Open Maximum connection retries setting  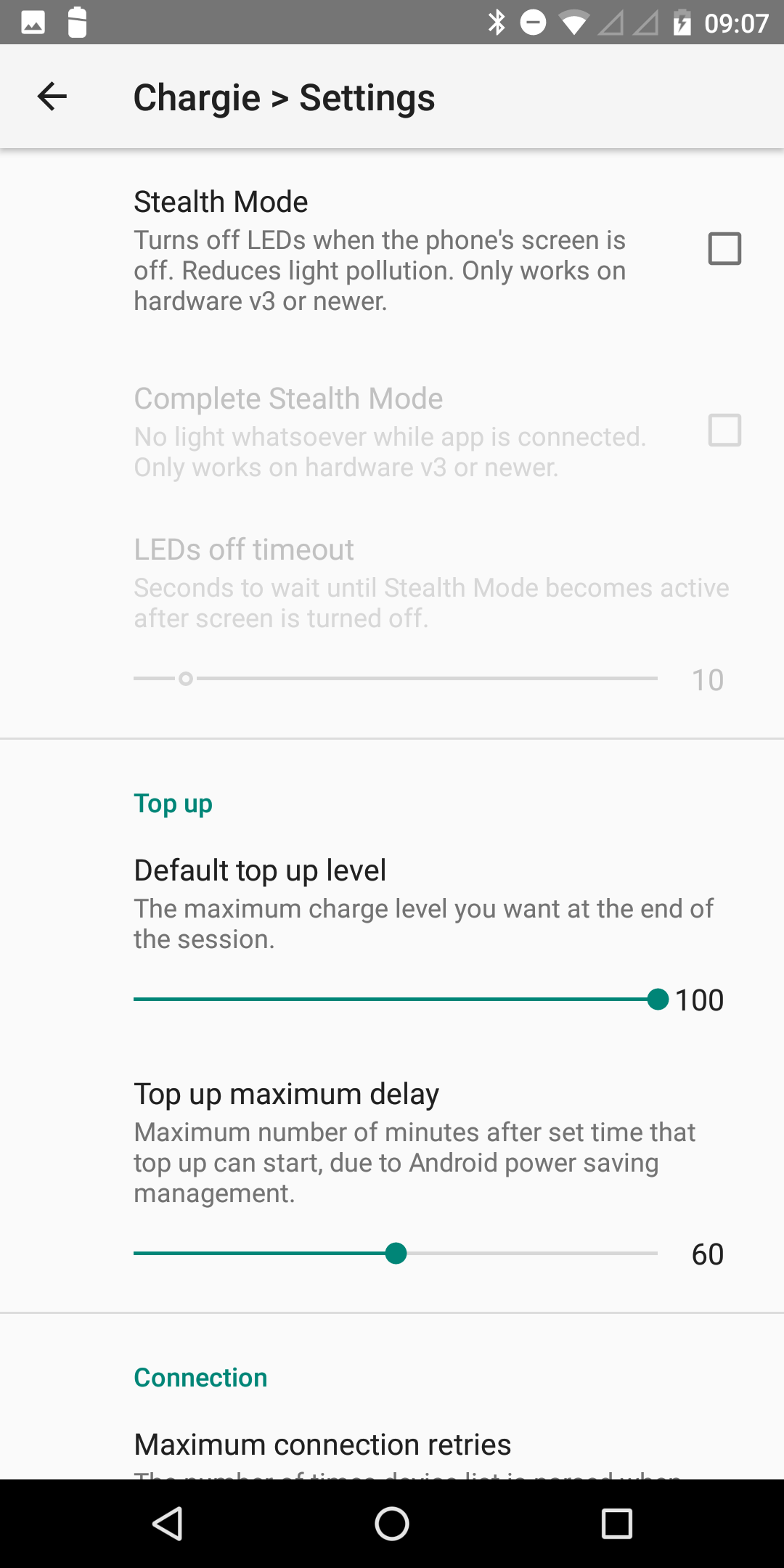pyautogui.click(x=323, y=1445)
